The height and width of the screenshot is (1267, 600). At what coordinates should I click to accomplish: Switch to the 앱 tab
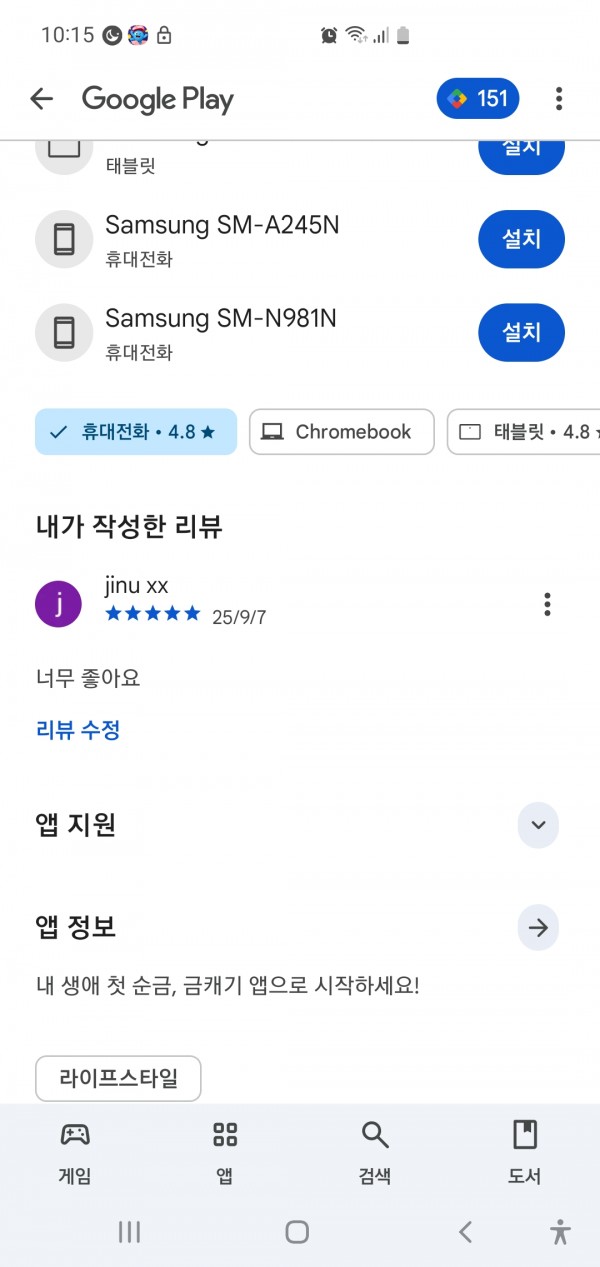tap(225, 1153)
